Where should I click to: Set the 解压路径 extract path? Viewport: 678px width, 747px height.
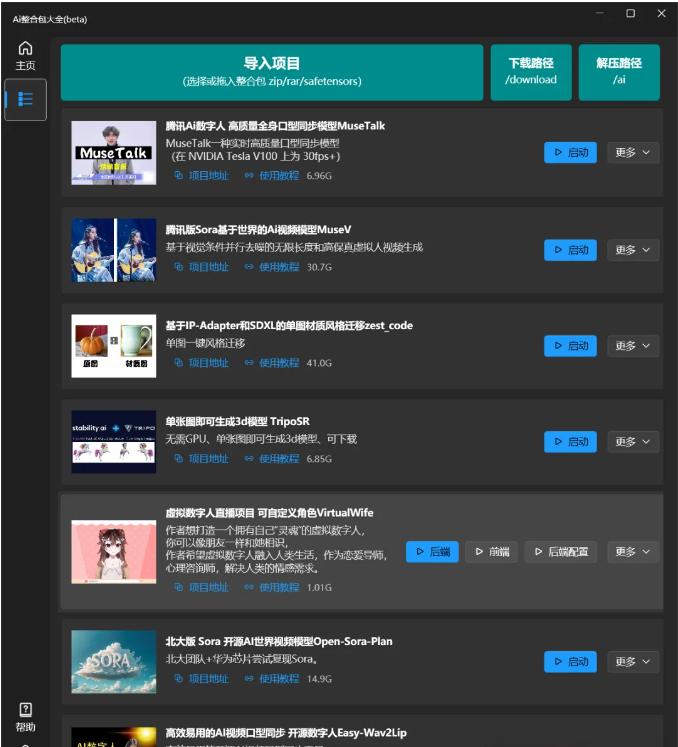tap(619, 71)
